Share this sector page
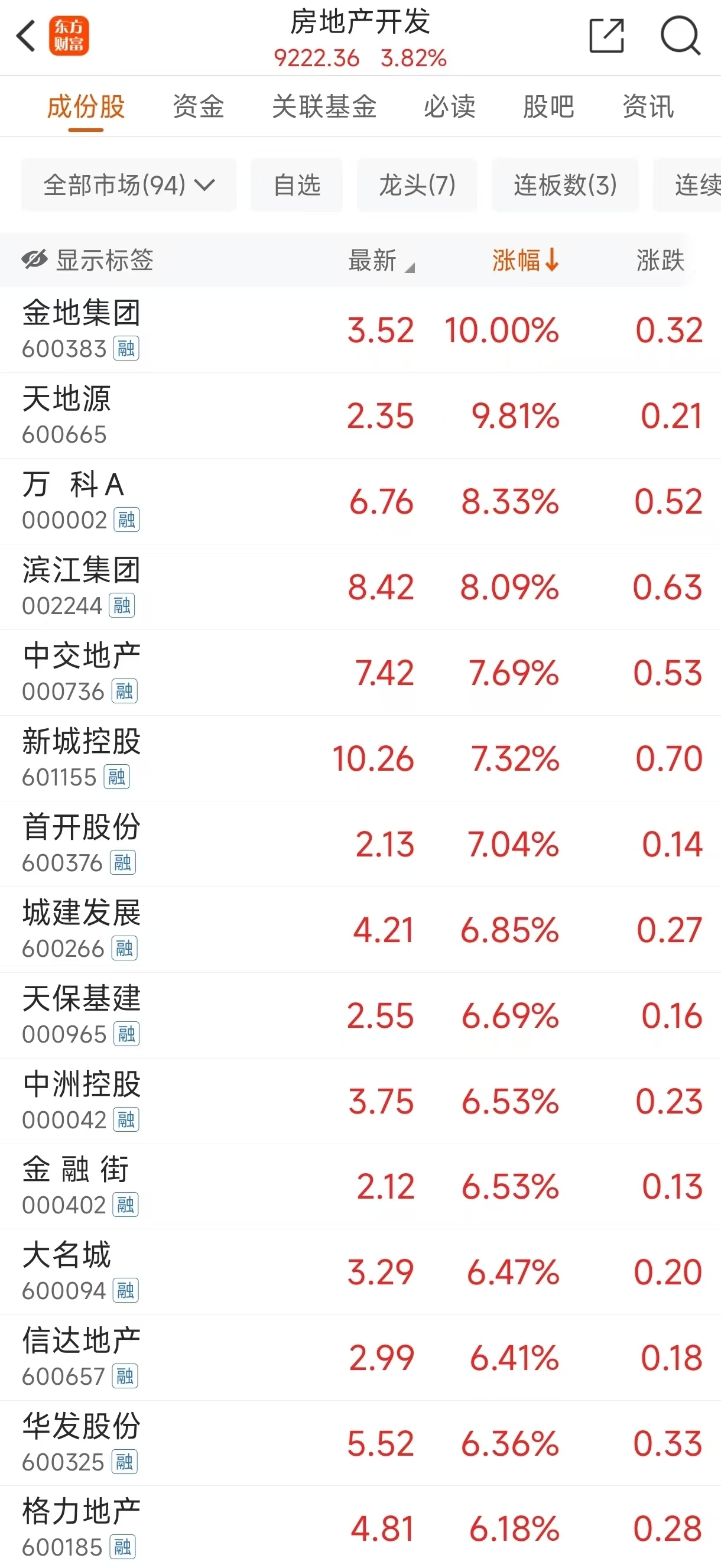The width and height of the screenshot is (721, 1568). pyautogui.click(x=606, y=36)
